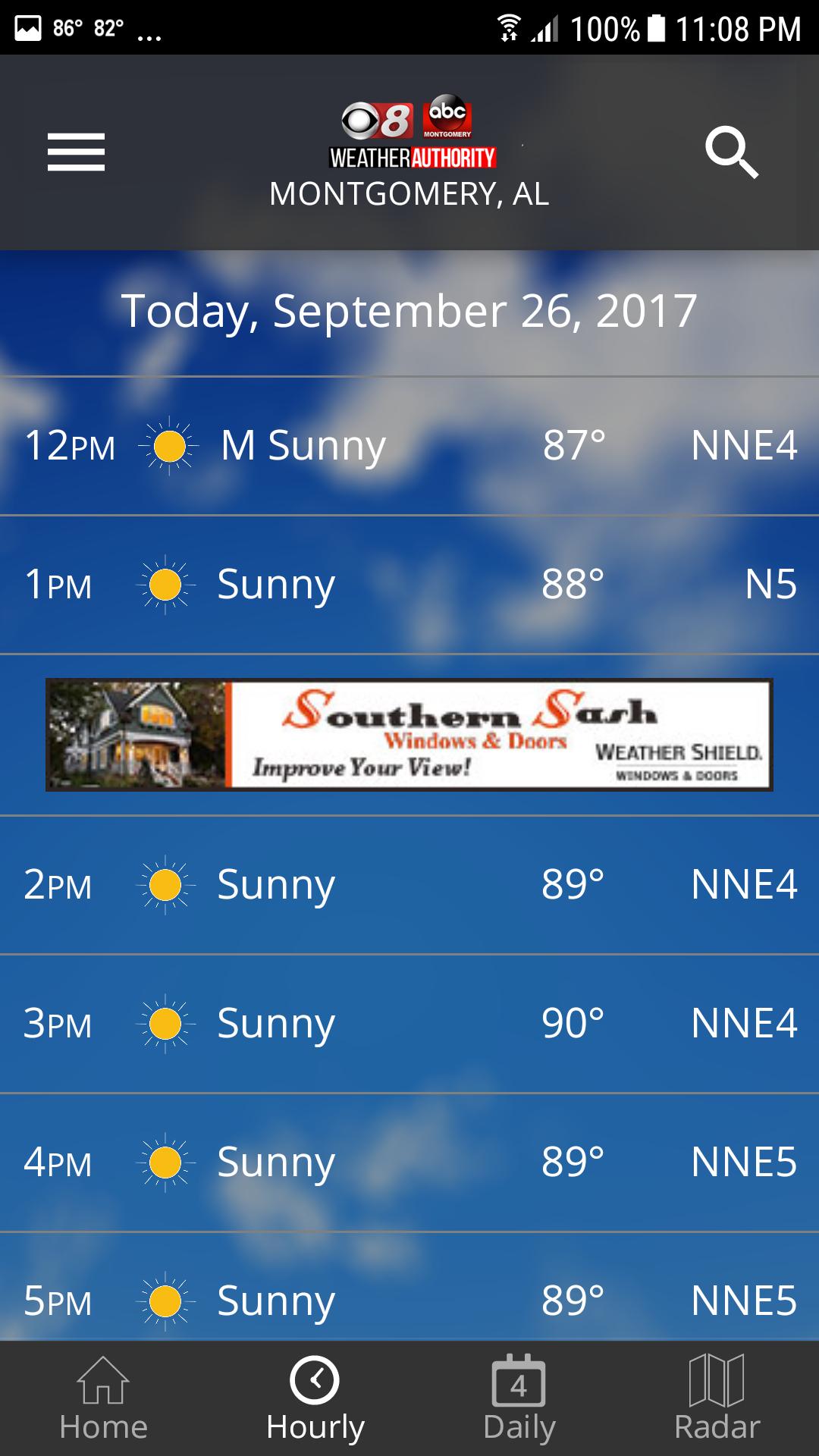Viewport: 819px width, 1456px height.
Task: Open the location search
Action: point(731,152)
